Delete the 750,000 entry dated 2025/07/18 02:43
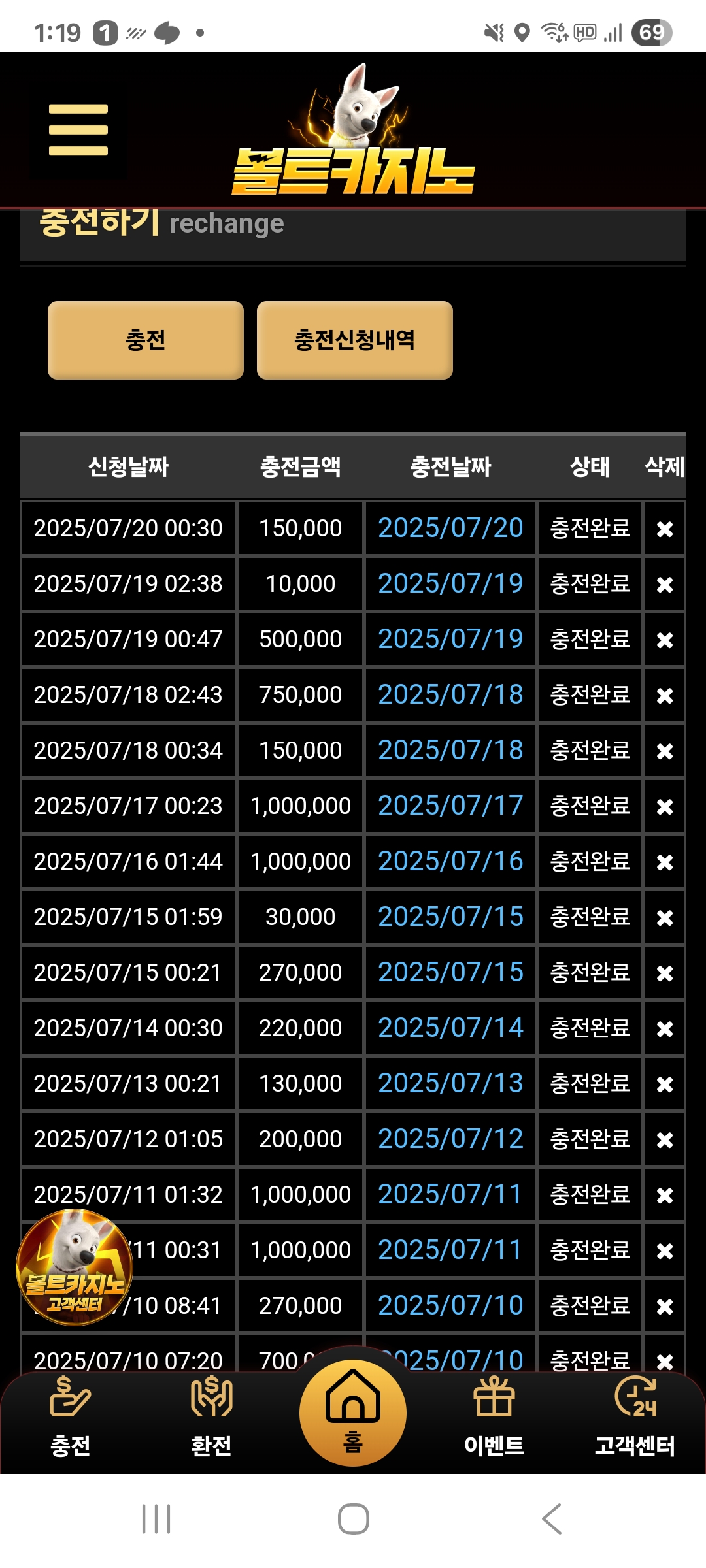Screen dimensions: 706x1568 pyautogui.click(x=665, y=695)
